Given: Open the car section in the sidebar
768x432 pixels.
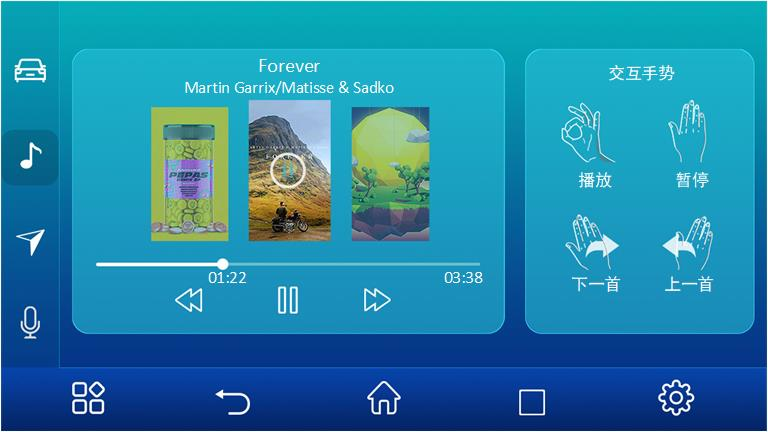Looking at the screenshot, I should coord(30,71).
